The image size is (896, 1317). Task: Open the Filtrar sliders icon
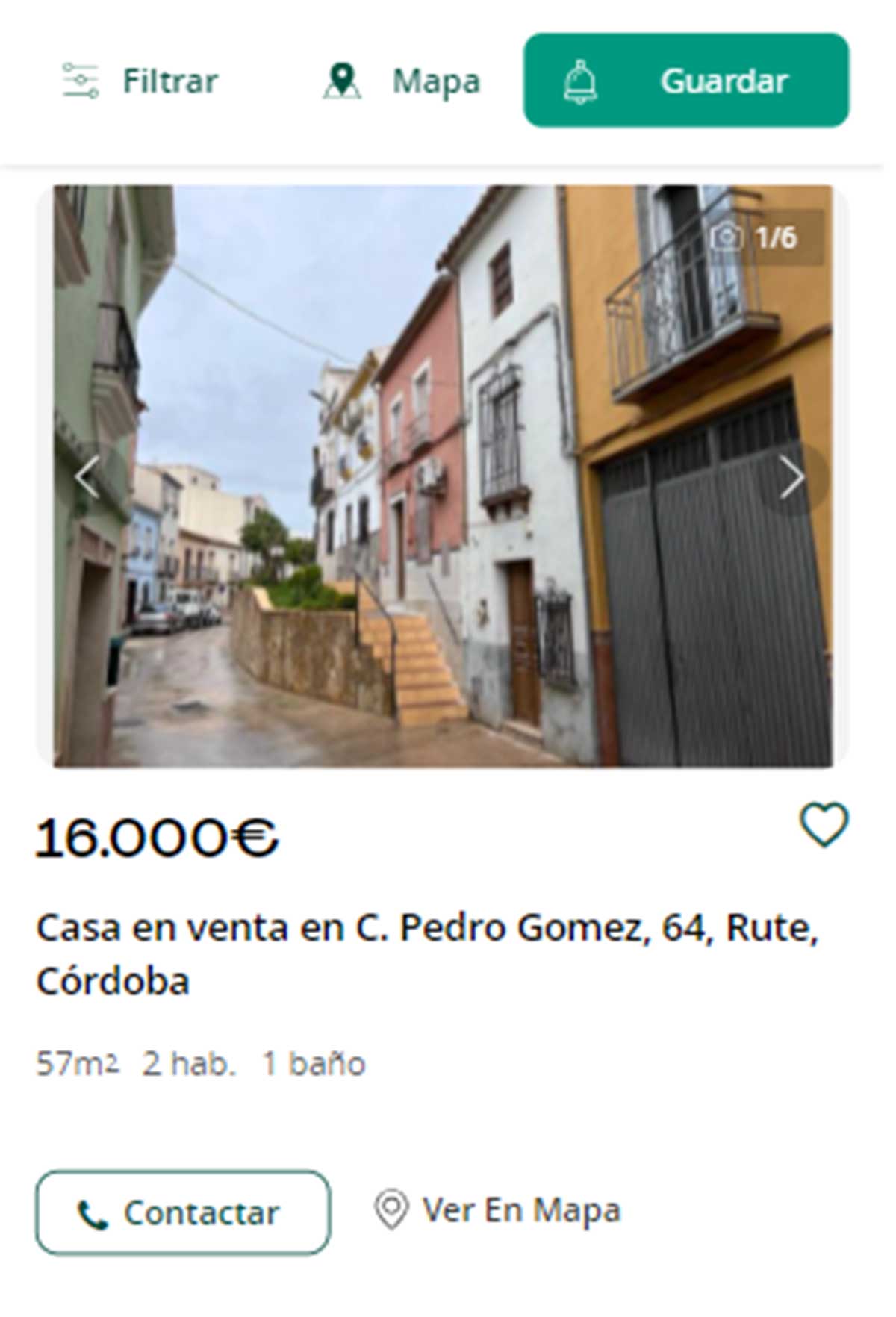81,81
